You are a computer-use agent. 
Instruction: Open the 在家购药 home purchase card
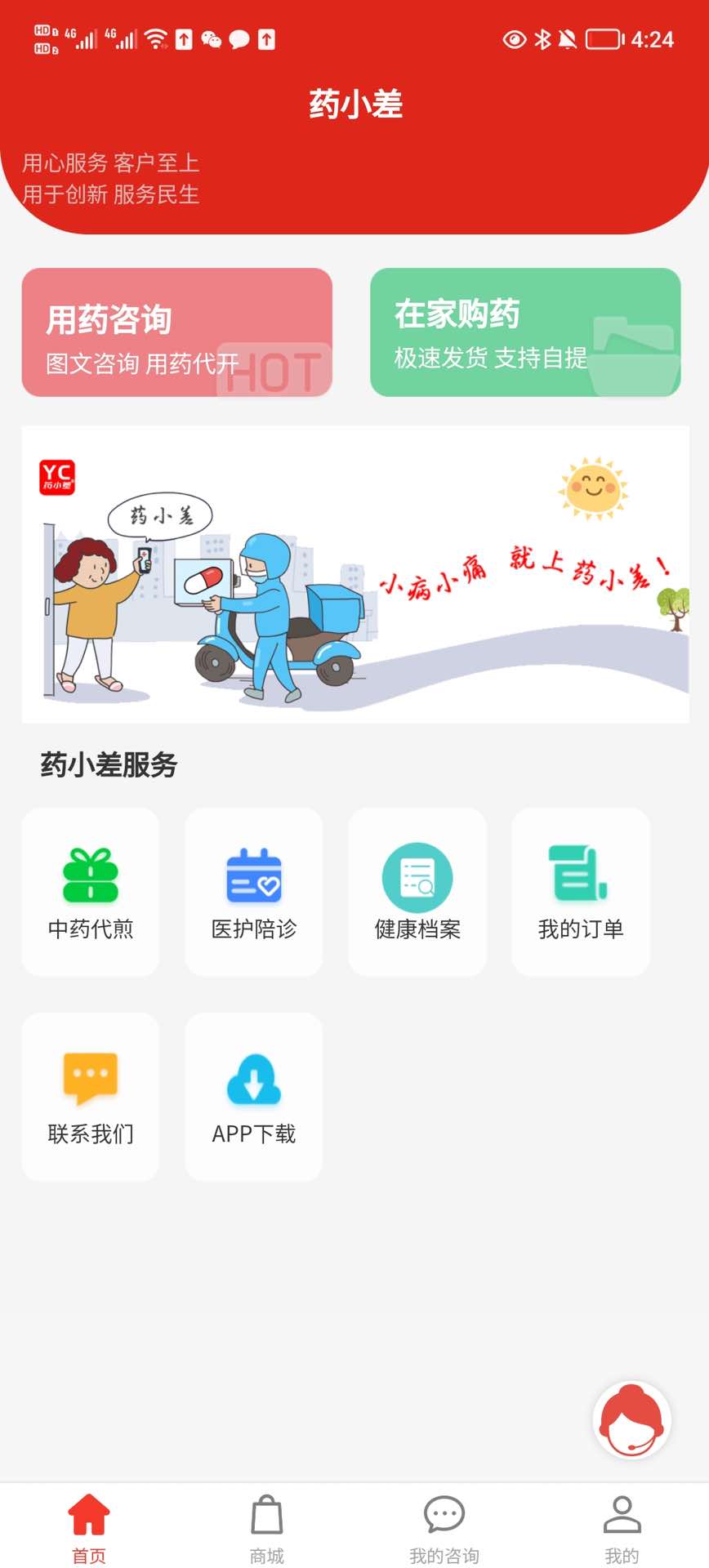click(x=524, y=332)
